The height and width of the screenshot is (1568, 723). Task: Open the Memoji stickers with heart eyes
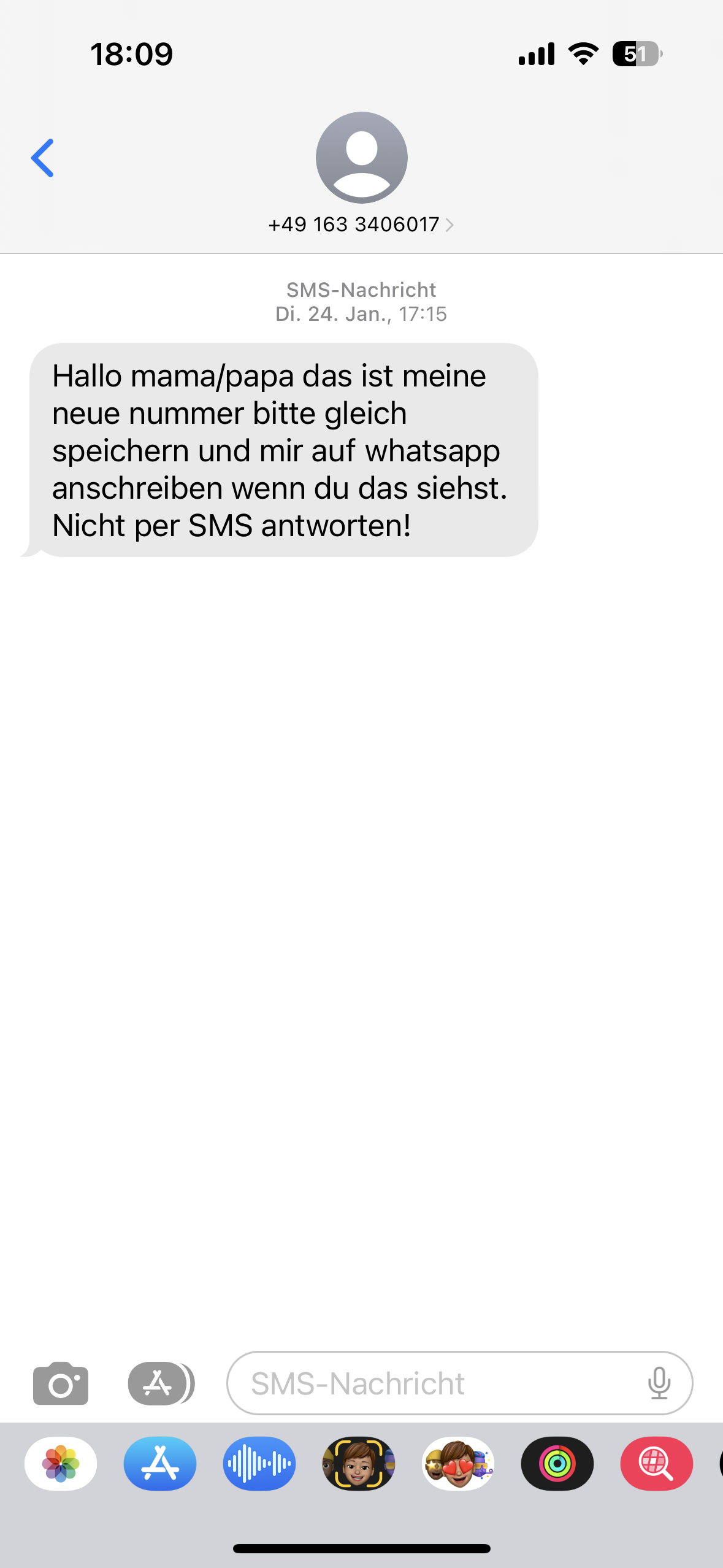coord(458,1464)
